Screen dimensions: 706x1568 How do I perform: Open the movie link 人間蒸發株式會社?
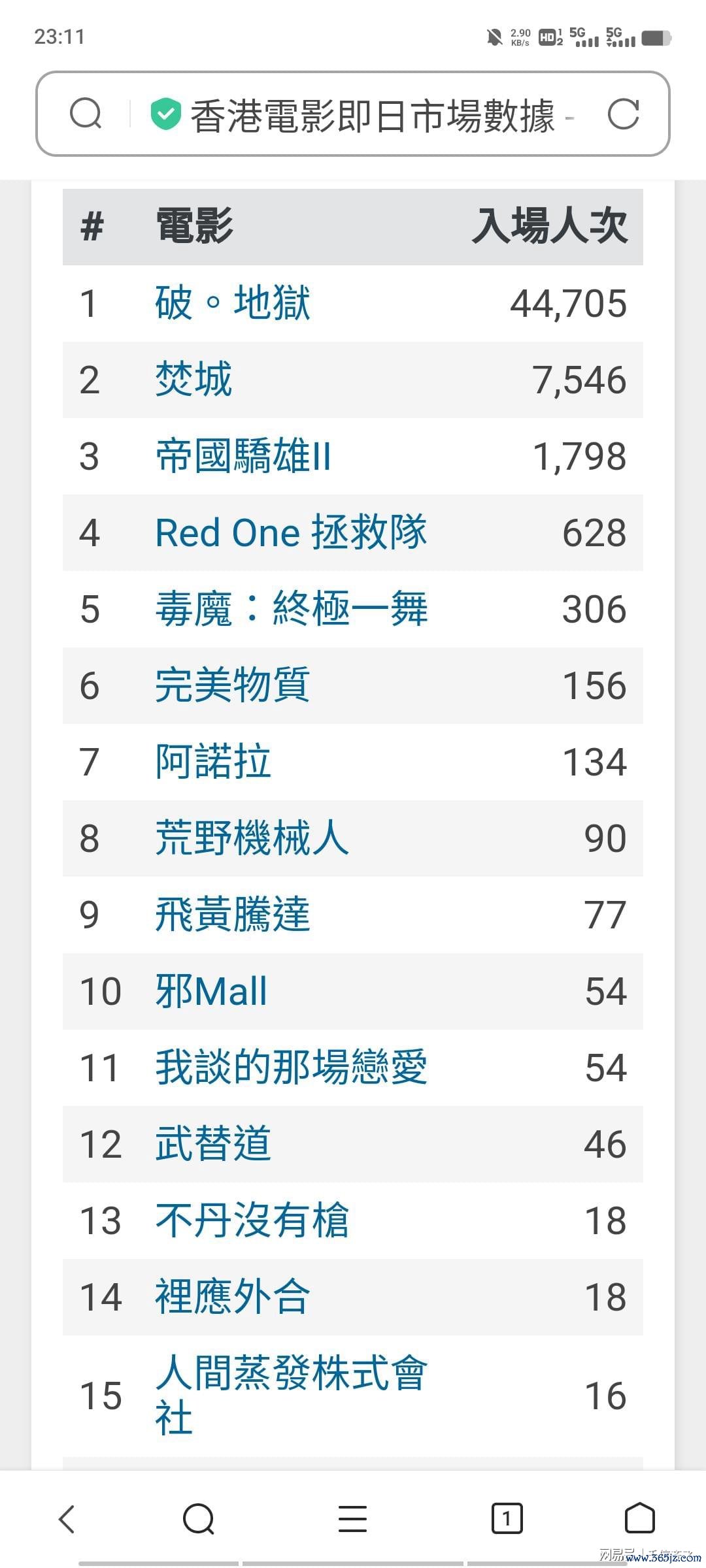tap(291, 1396)
